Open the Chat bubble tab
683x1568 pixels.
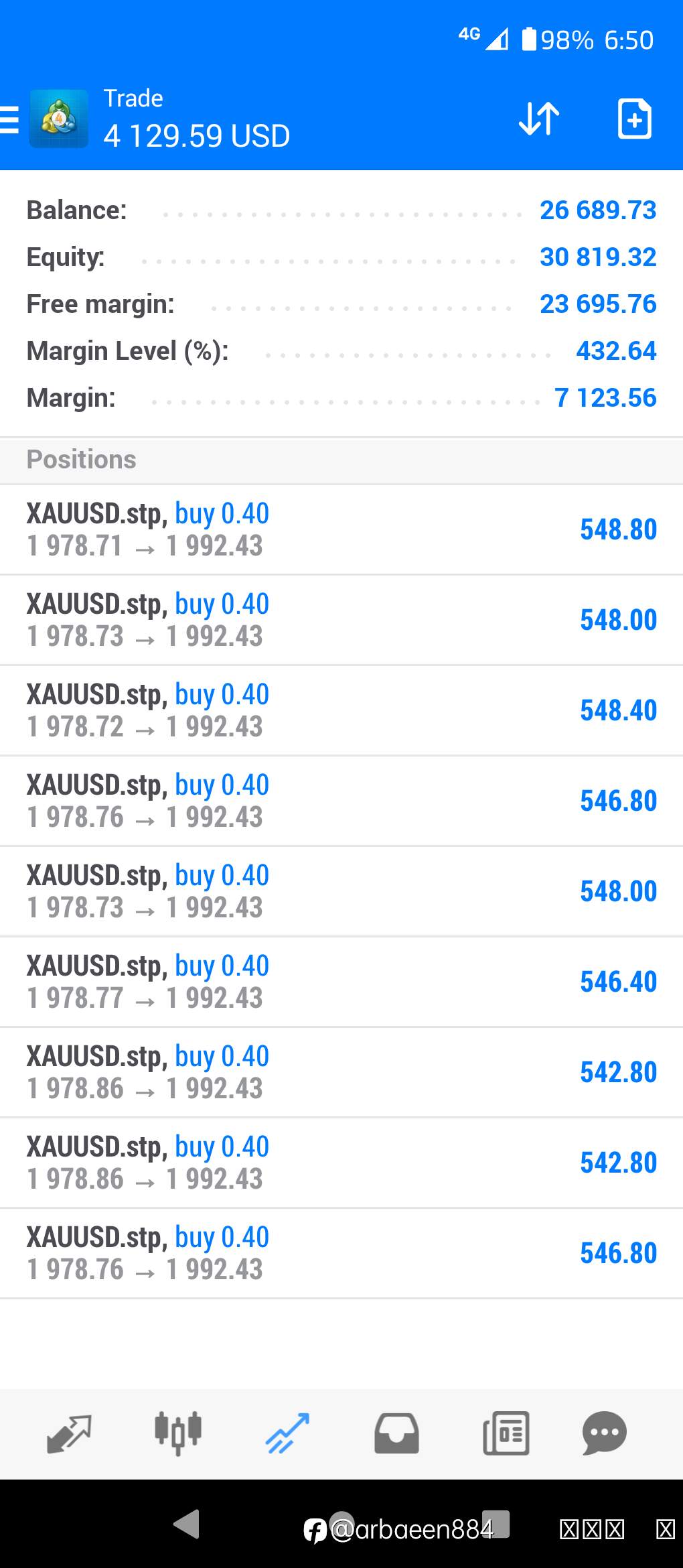point(605,1433)
